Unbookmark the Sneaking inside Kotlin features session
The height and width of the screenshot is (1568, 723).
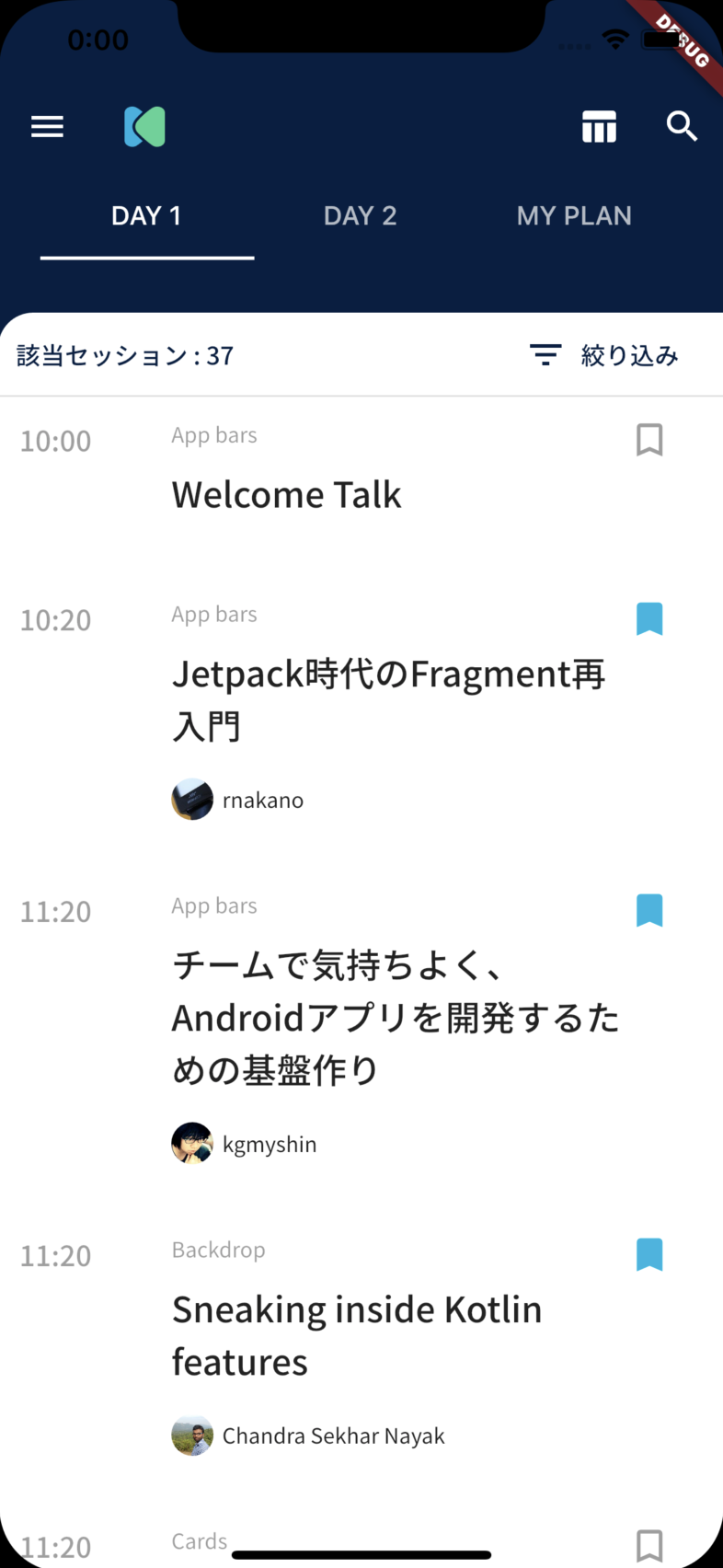649,1255
